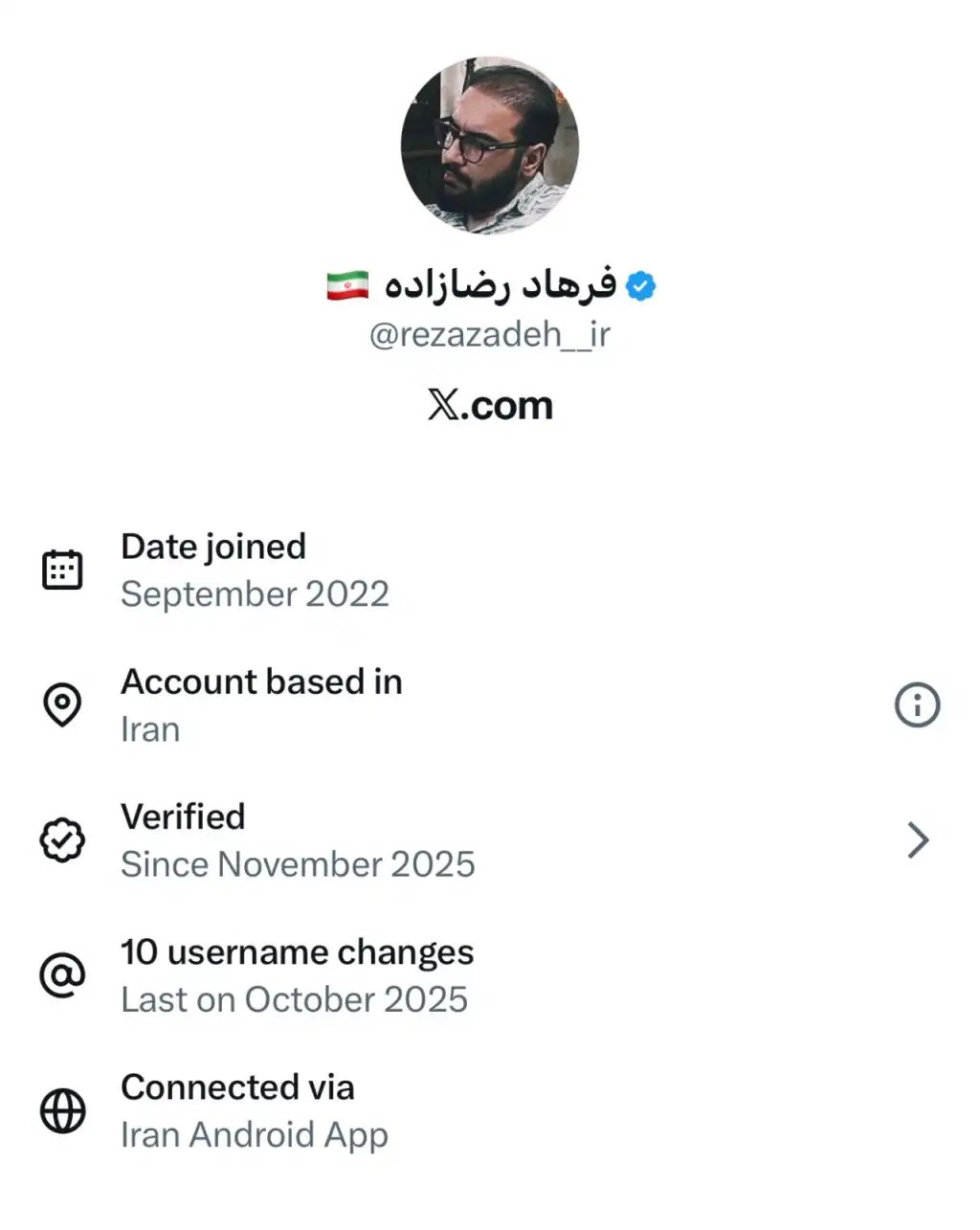The width and height of the screenshot is (980, 1230).
Task: Click the calendar icon beside Date joined
Action: click(x=62, y=568)
